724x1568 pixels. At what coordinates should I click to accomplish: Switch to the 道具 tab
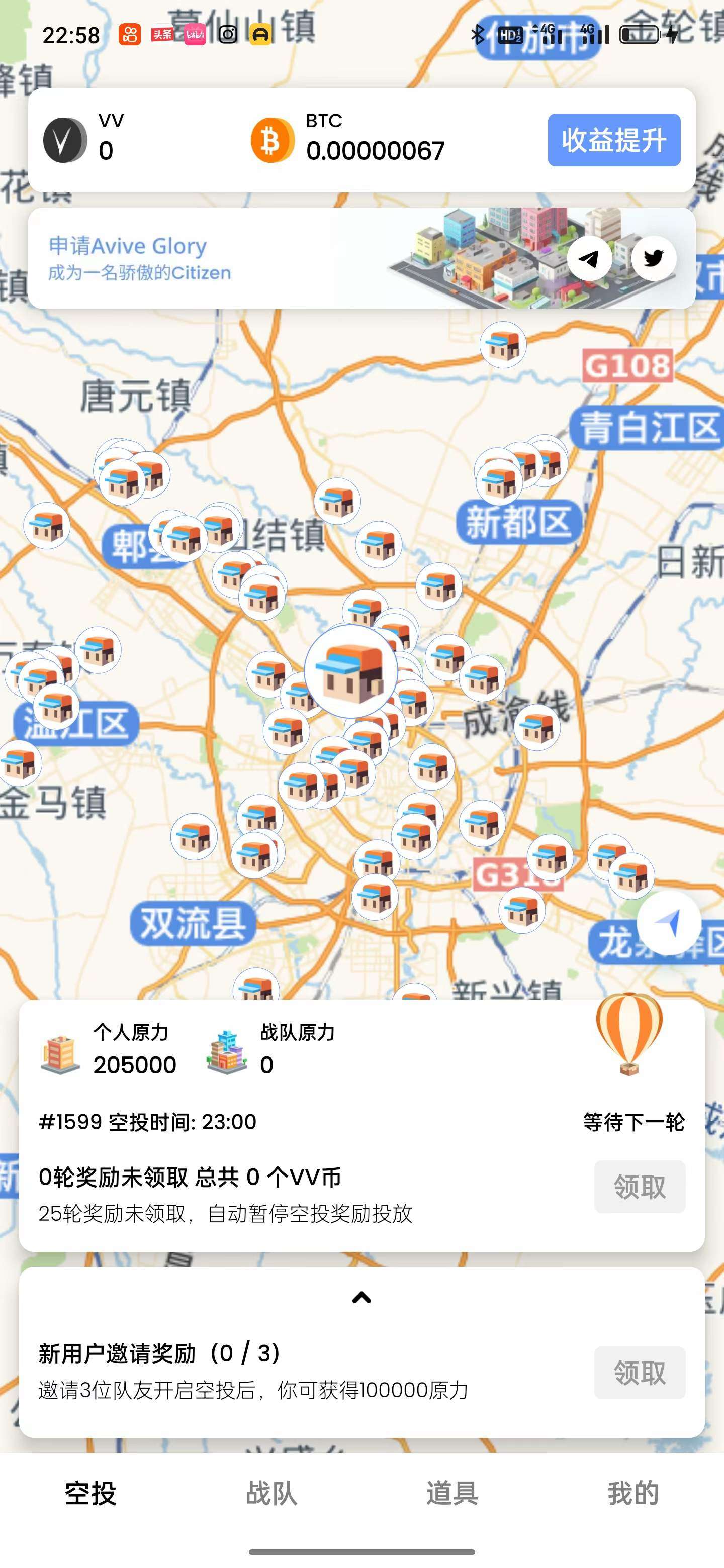coord(452,1493)
